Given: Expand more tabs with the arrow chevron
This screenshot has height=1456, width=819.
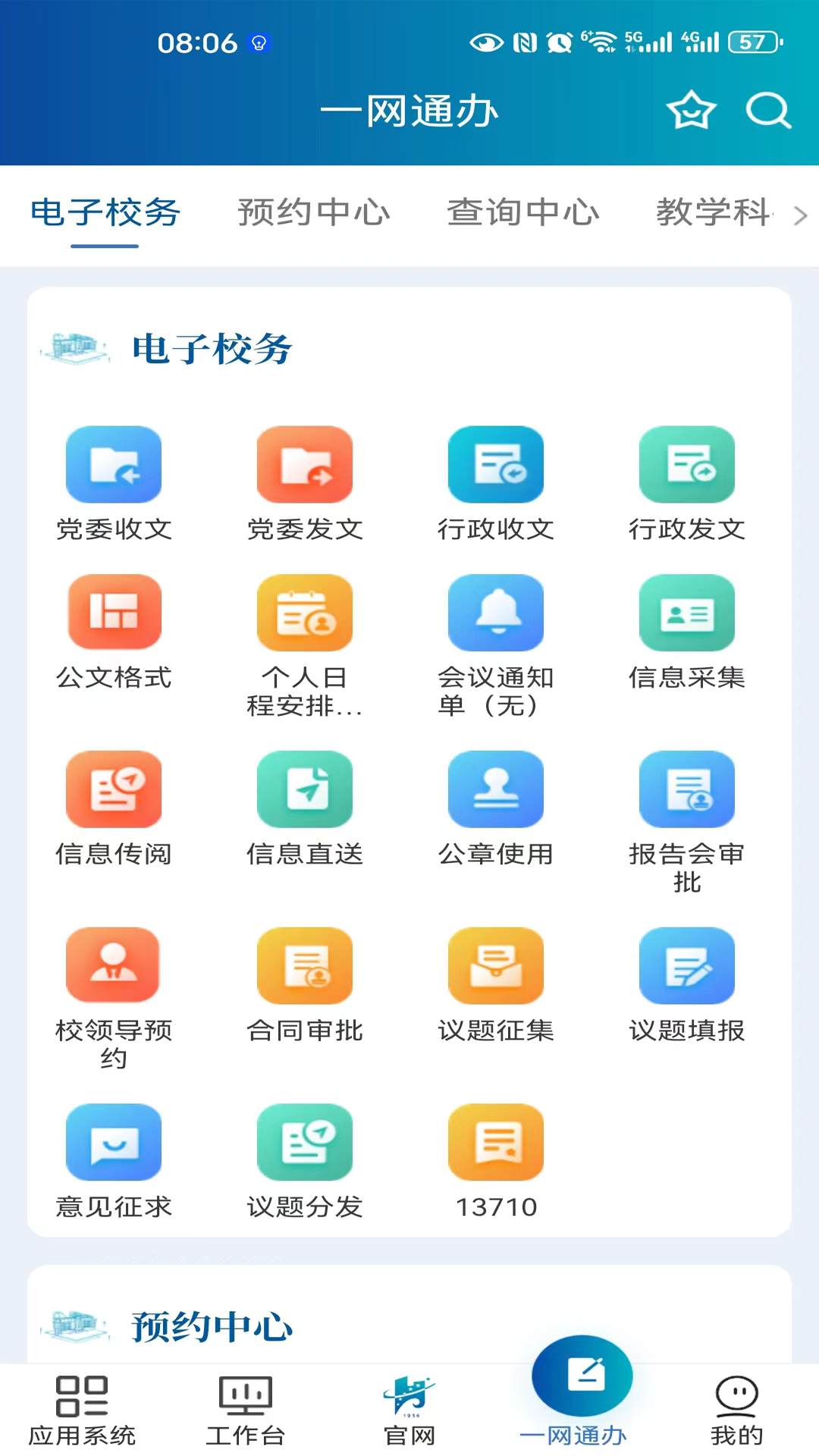Looking at the screenshot, I should (x=800, y=216).
